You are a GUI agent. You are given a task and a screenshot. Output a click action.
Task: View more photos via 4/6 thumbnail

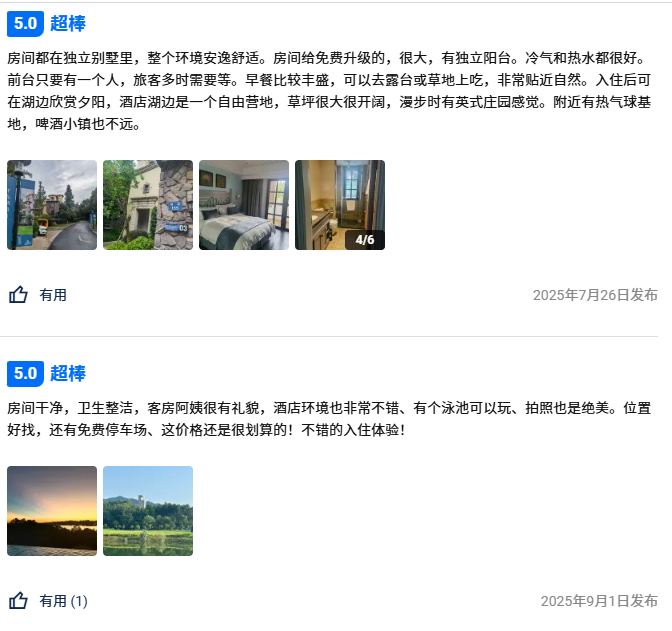pos(340,205)
